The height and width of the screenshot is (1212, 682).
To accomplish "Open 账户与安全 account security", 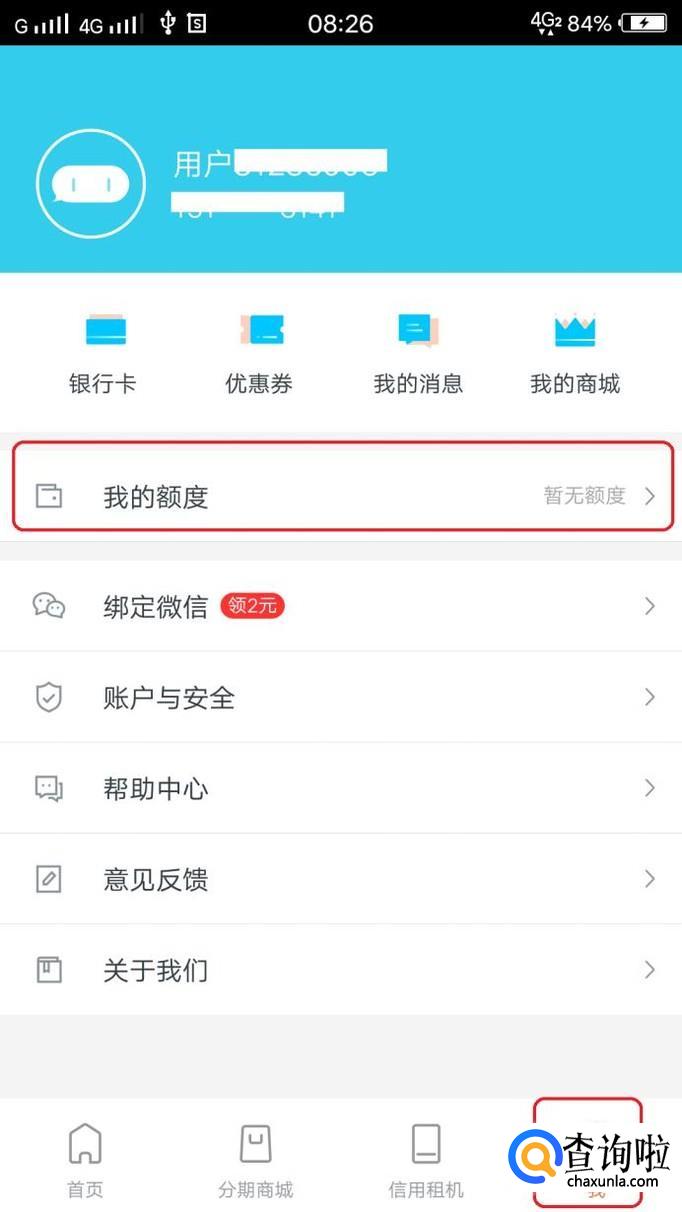I will tap(341, 697).
